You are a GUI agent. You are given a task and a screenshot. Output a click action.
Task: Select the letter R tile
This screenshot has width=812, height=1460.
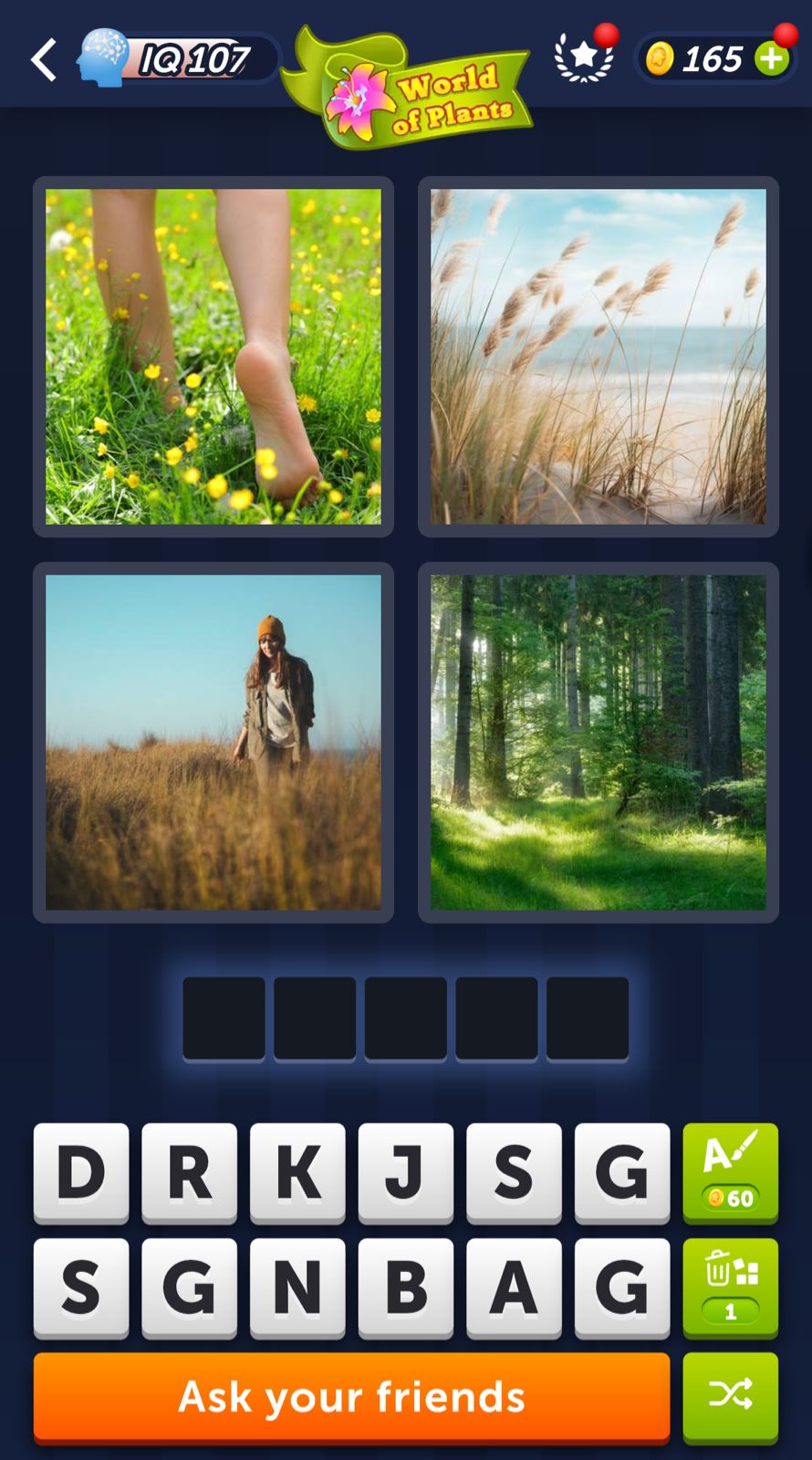(x=189, y=1172)
